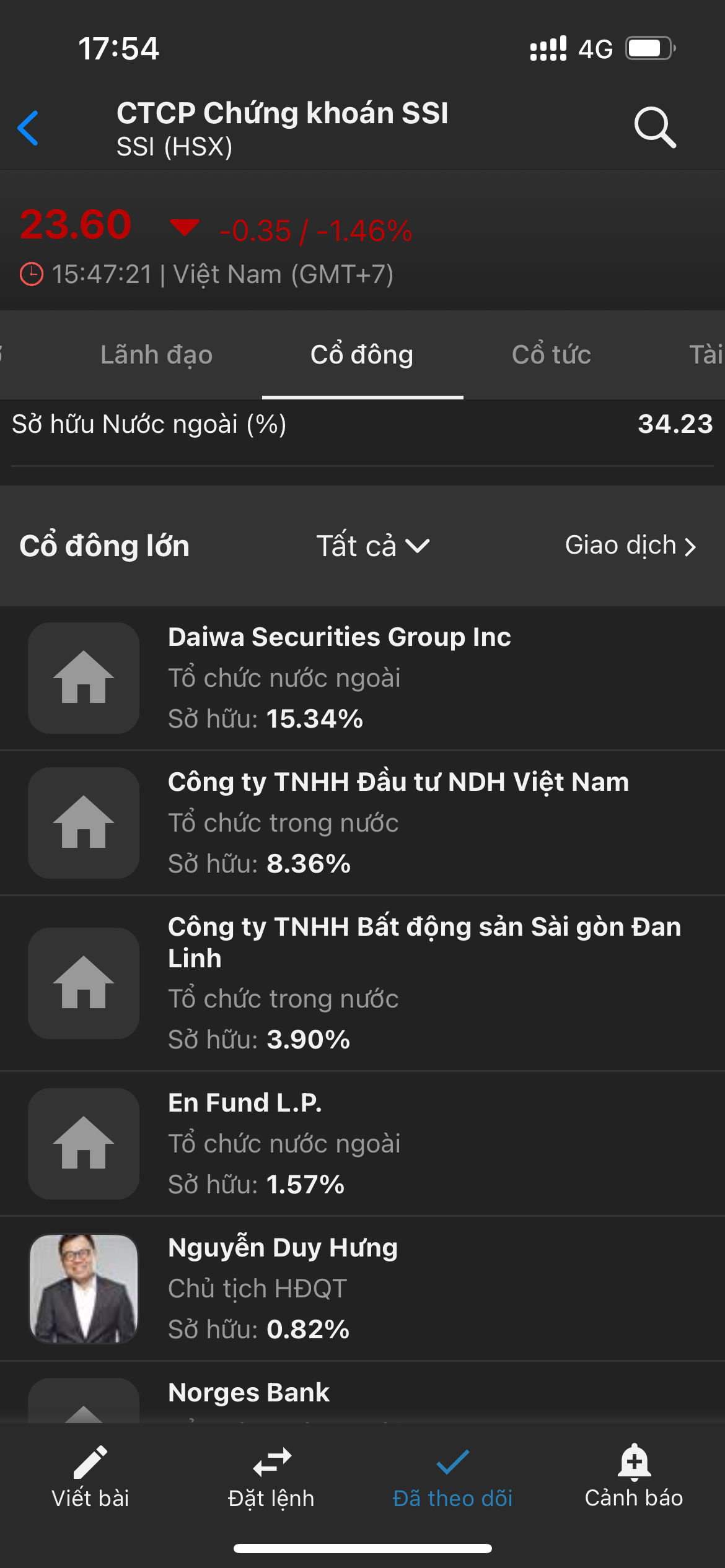Expand the Tất cả filter dropdown

(x=373, y=546)
